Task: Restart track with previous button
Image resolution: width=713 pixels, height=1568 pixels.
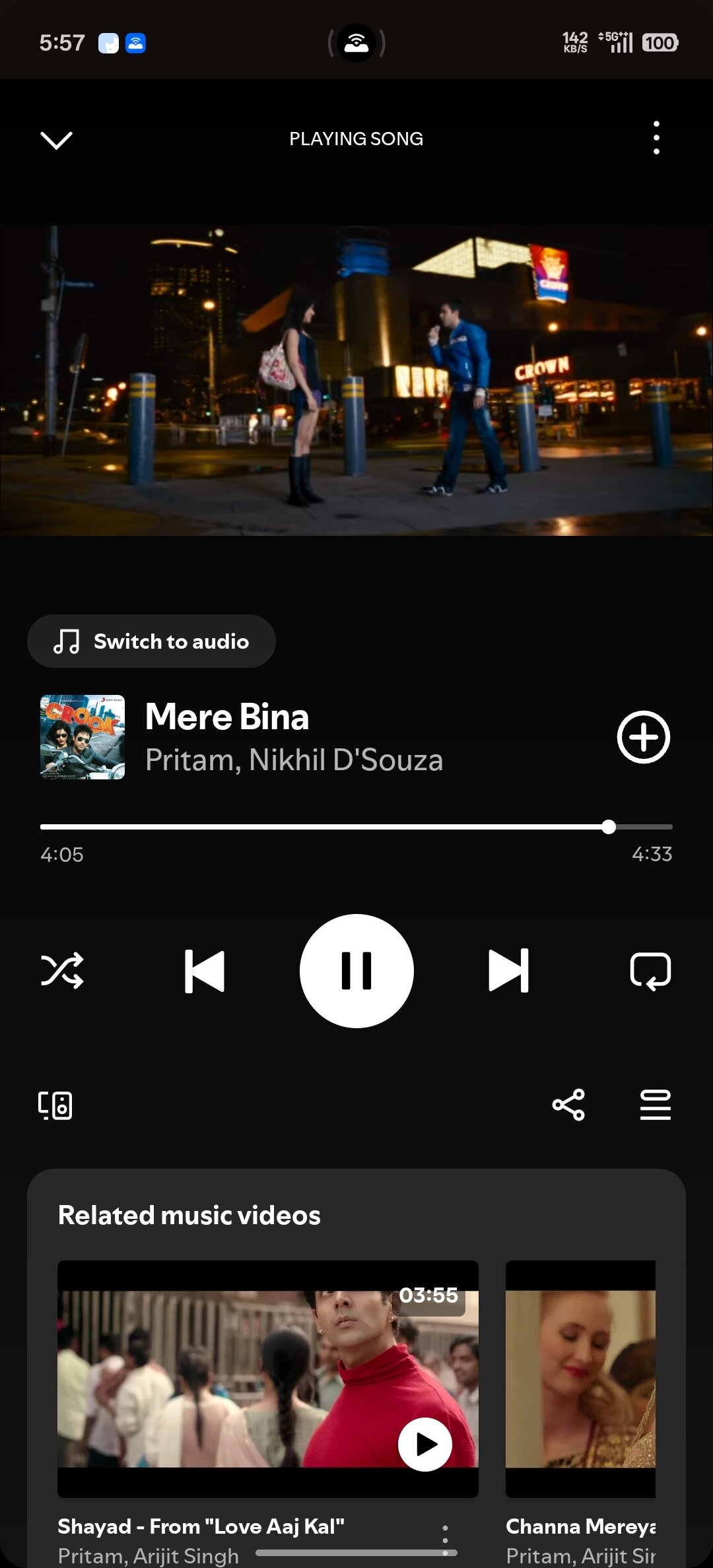Action: pyautogui.click(x=205, y=970)
